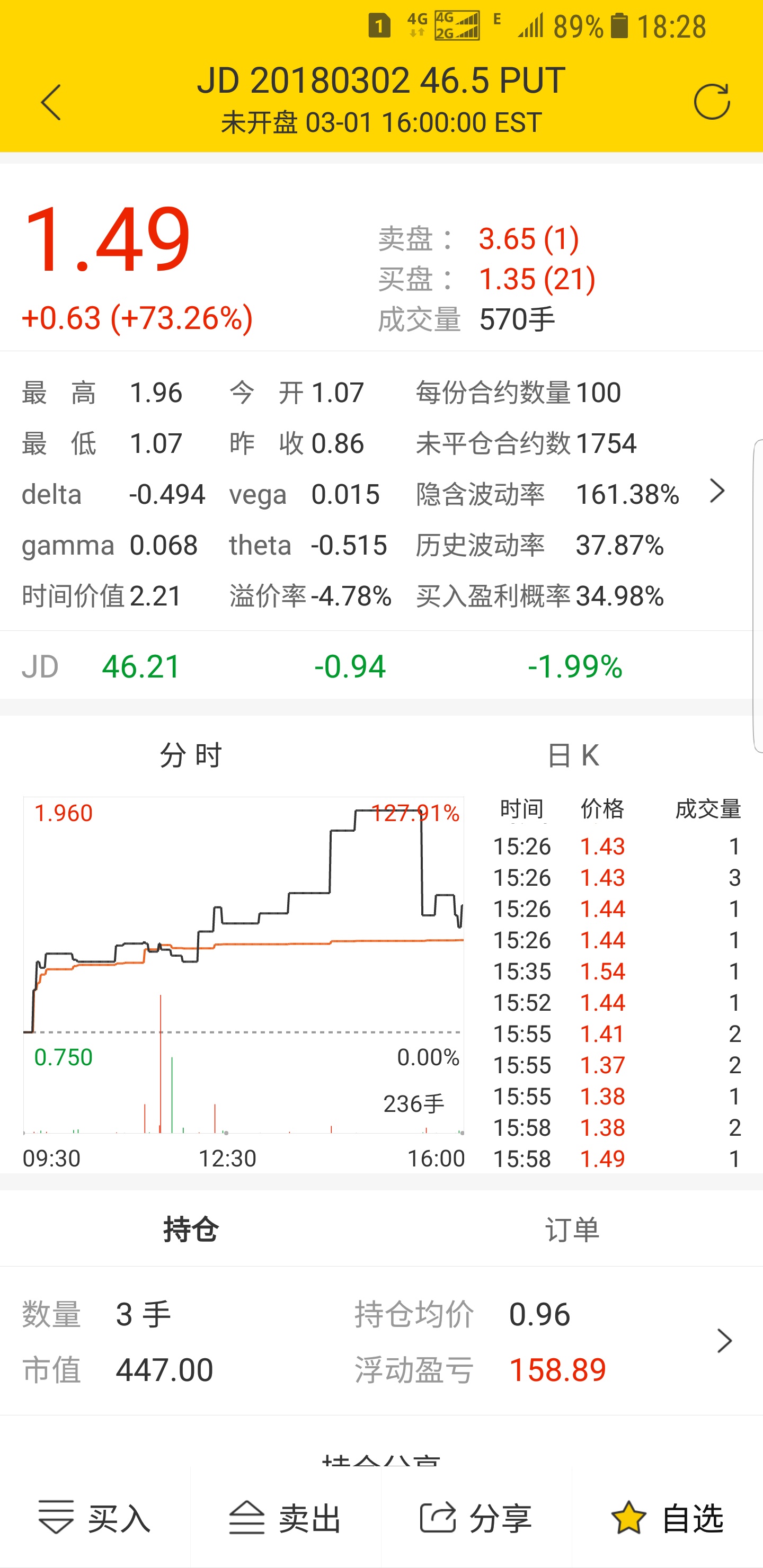
Task: Switch to the 日K chart tab
Action: coord(572,755)
